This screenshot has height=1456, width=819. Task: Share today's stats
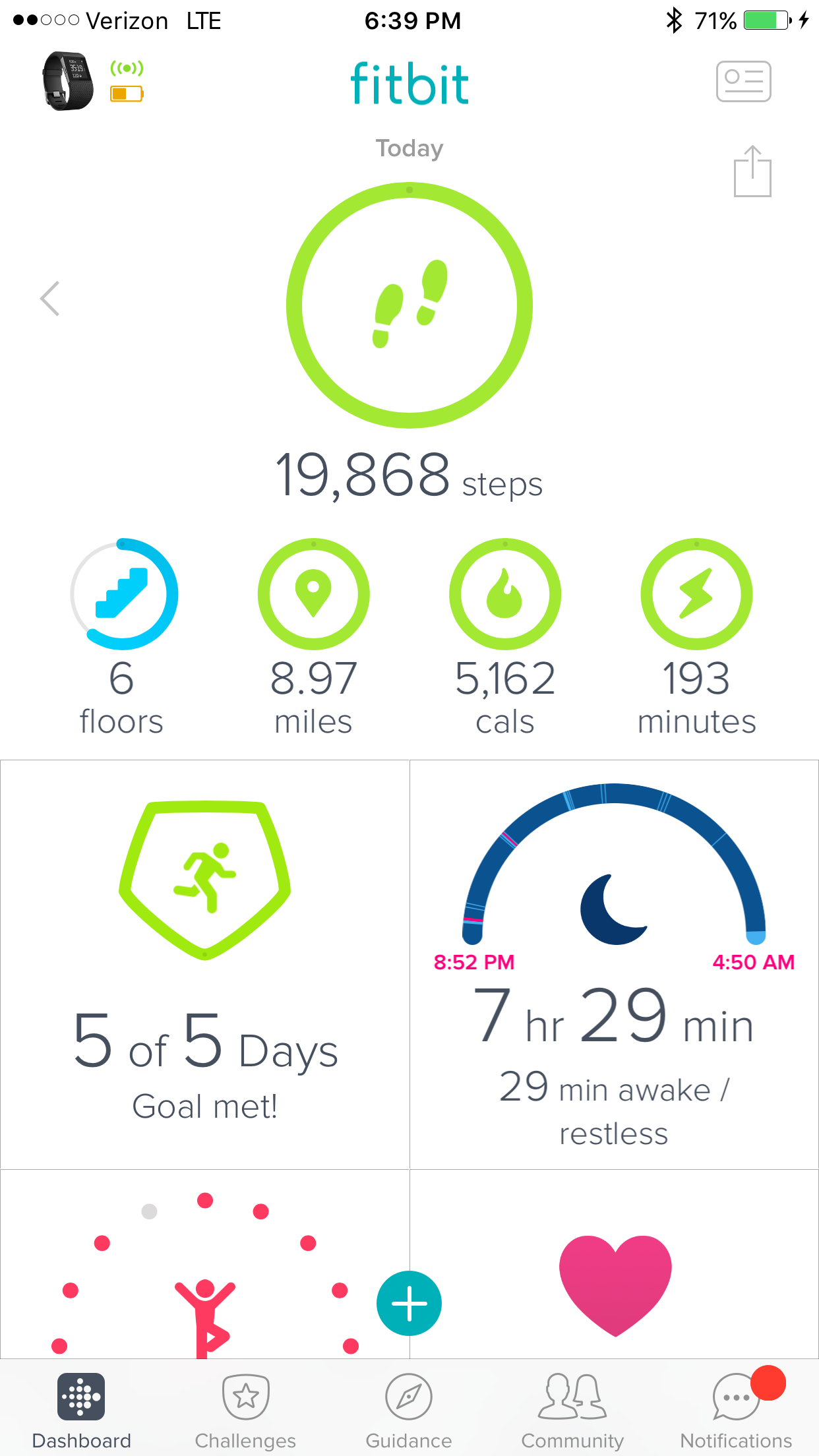pyautogui.click(x=752, y=171)
